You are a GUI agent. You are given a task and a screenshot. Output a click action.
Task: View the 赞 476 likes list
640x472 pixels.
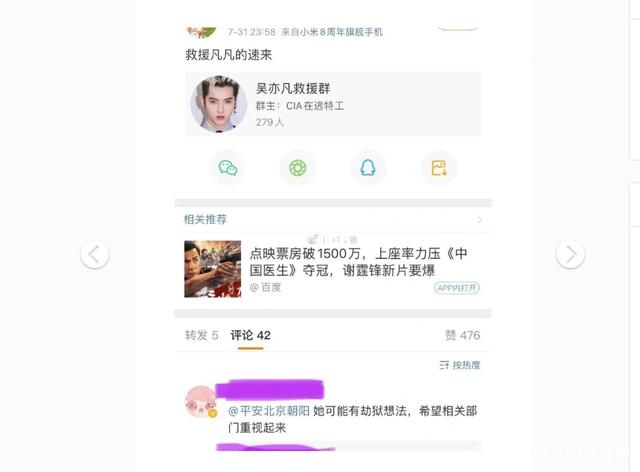[462, 336]
